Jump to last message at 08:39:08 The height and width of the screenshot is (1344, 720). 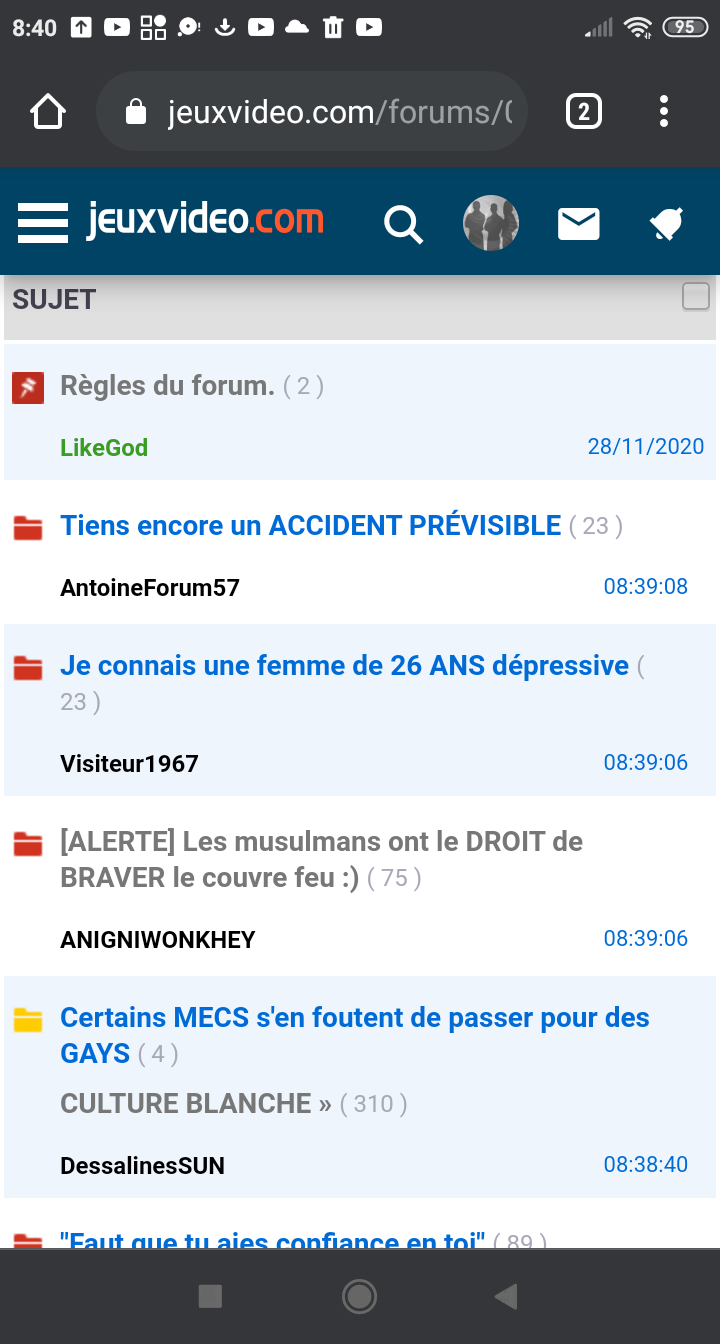point(645,586)
